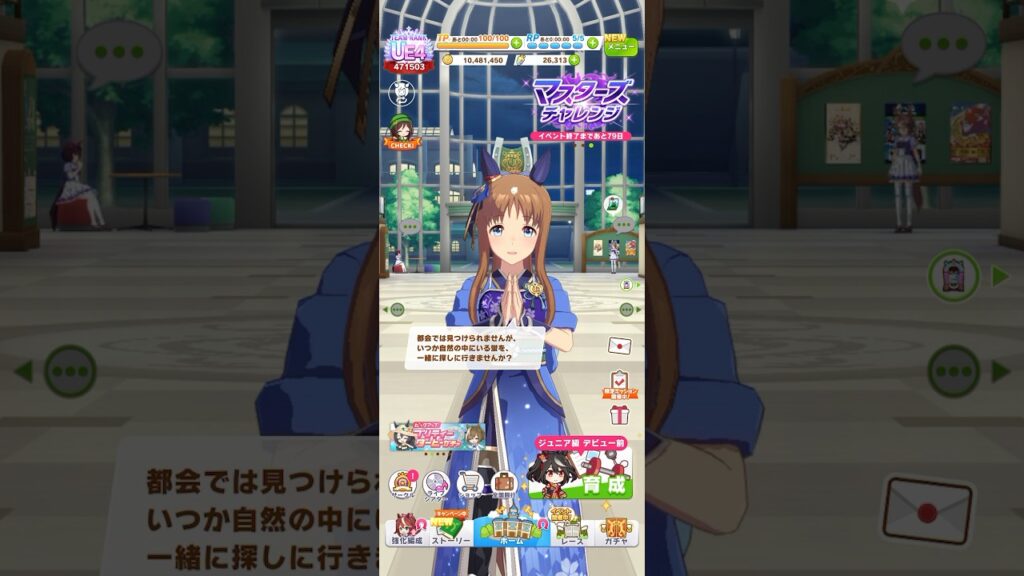Image resolution: width=1024 pixels, height=576 pixels.
Task: Open the プリティーダービーガチャ banner
Action: [437, 437]
